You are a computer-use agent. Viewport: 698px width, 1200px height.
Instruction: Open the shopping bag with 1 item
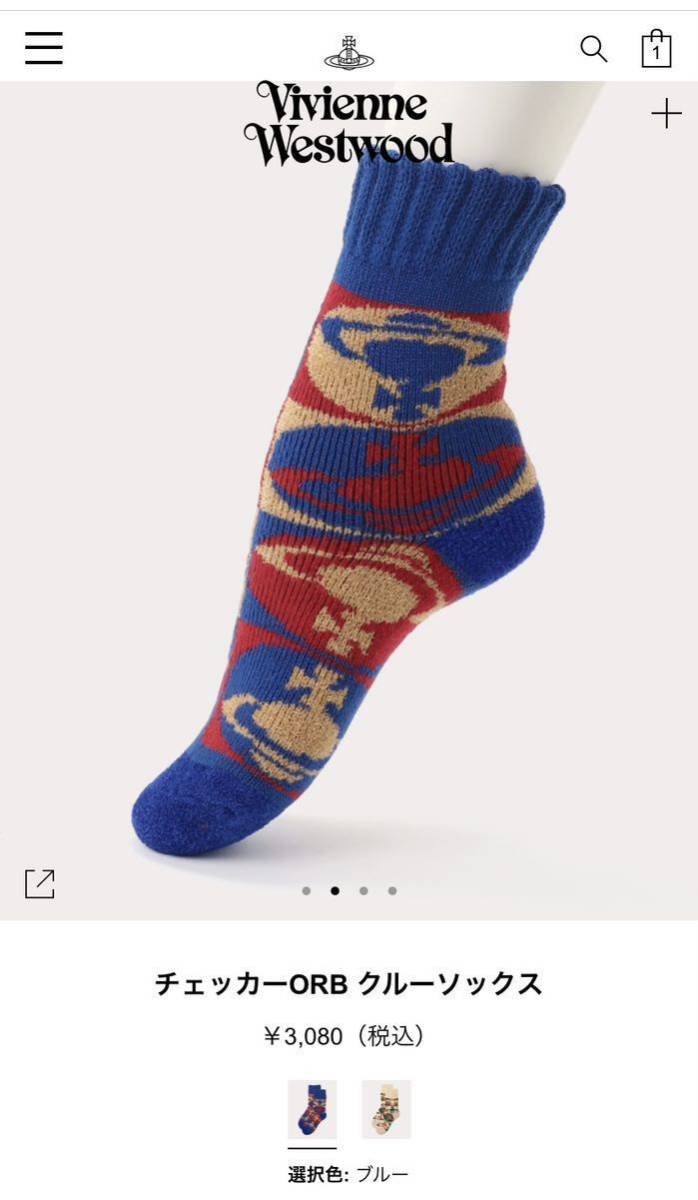click(x=656, y=49)
